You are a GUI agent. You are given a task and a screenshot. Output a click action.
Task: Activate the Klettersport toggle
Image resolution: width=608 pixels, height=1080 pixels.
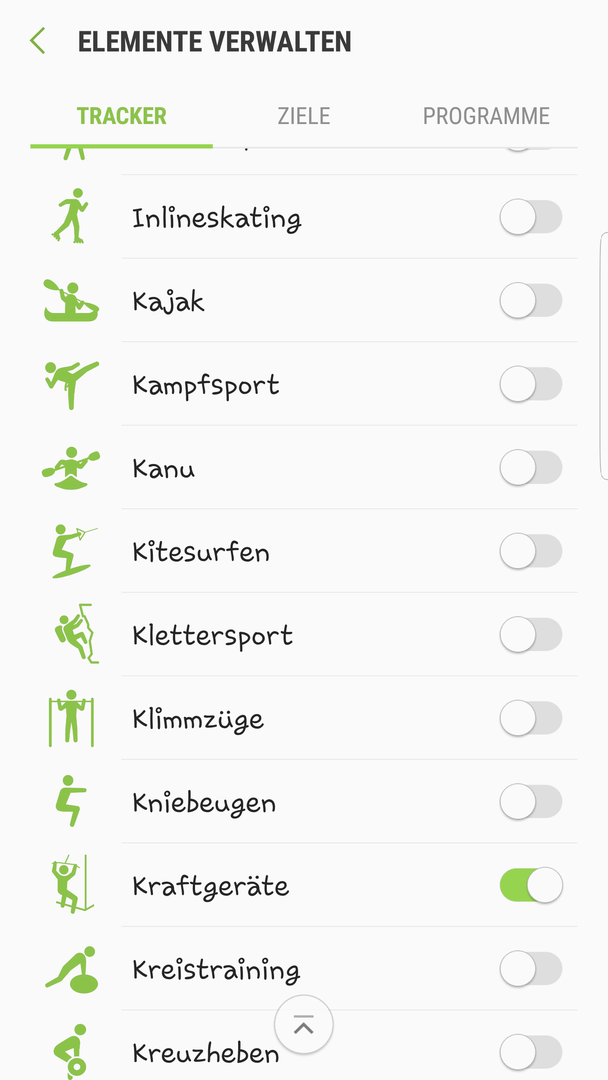531,634
